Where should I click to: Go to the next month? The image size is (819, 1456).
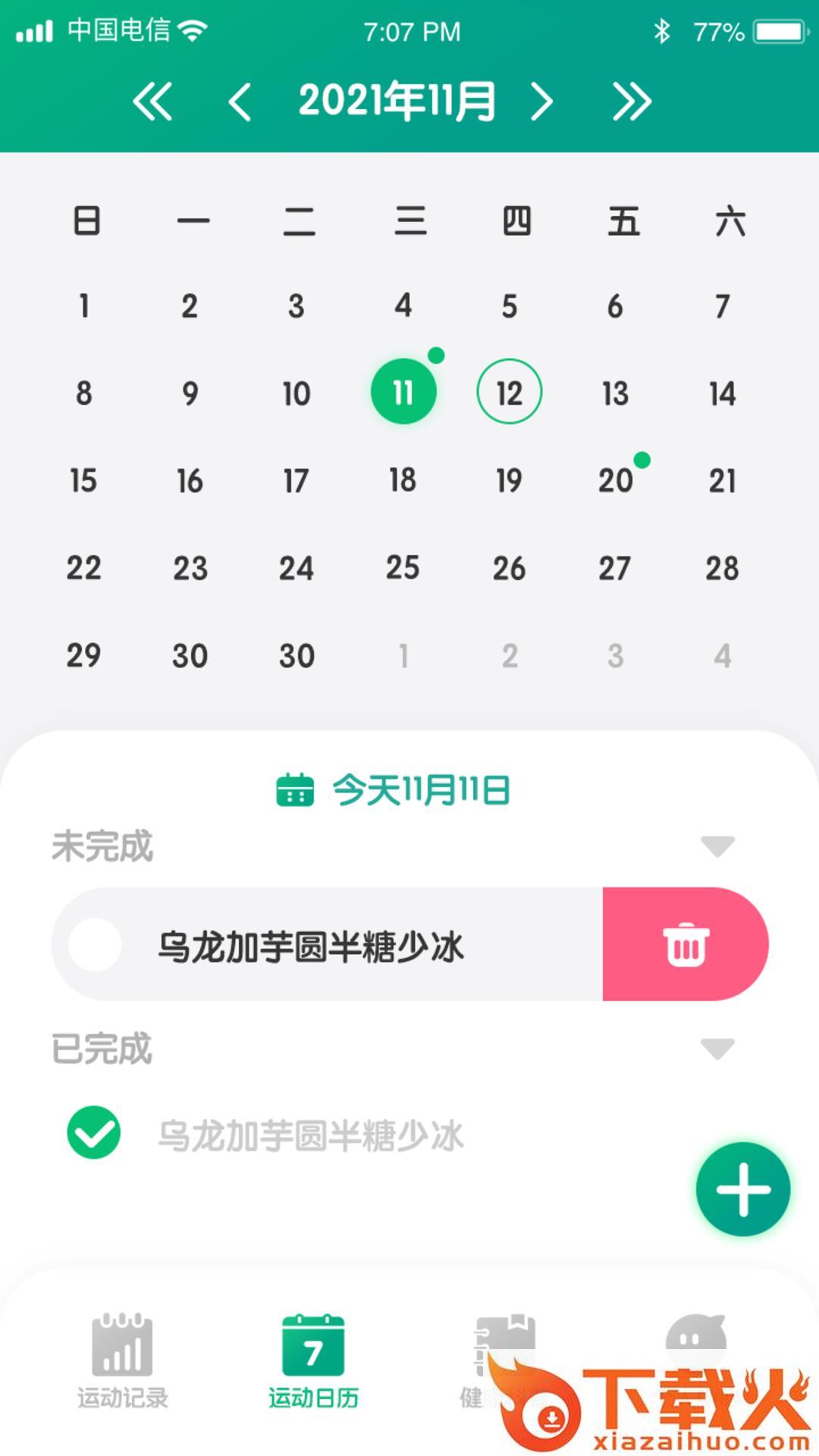point(541,102)
